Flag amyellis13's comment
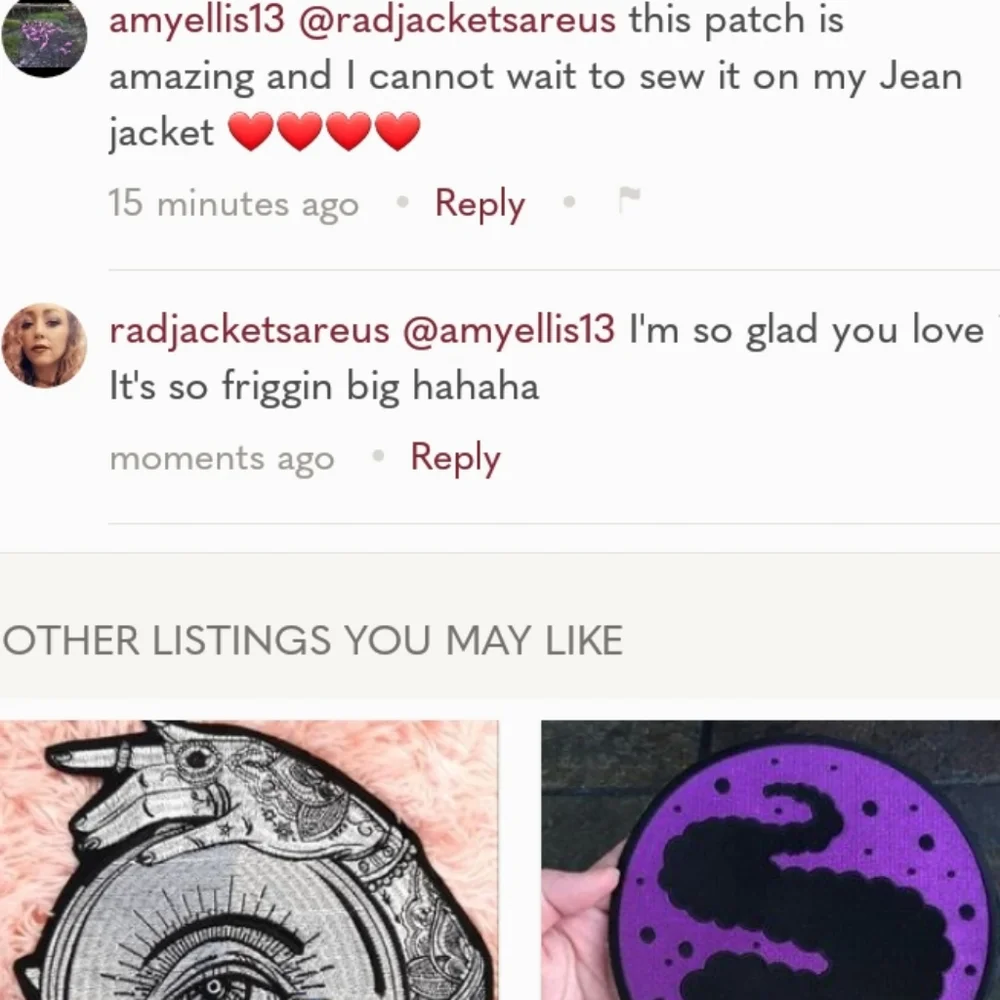1000x1000 pixels. point(628,201)
